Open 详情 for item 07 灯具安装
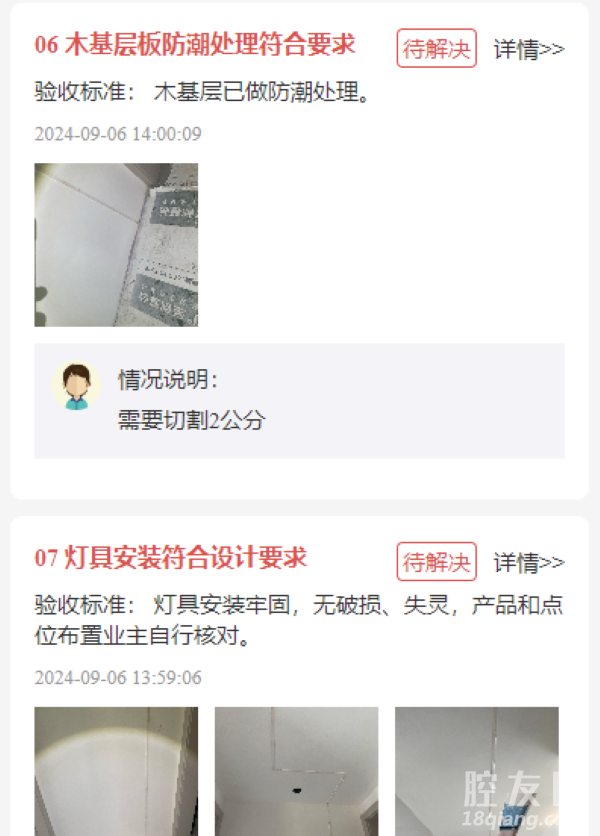 coord(529,562)
